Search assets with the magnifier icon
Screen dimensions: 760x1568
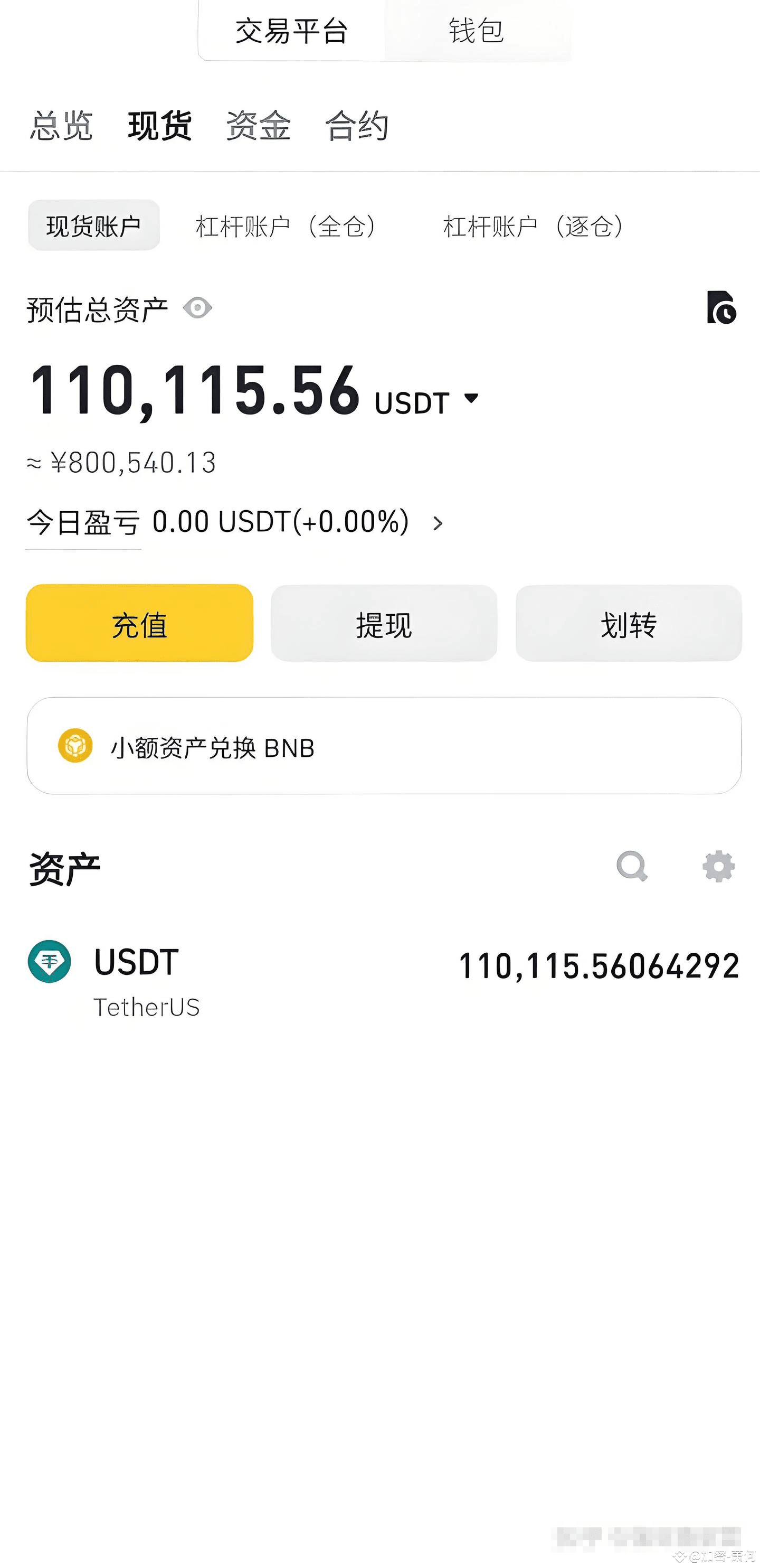[x=632, y=866]
